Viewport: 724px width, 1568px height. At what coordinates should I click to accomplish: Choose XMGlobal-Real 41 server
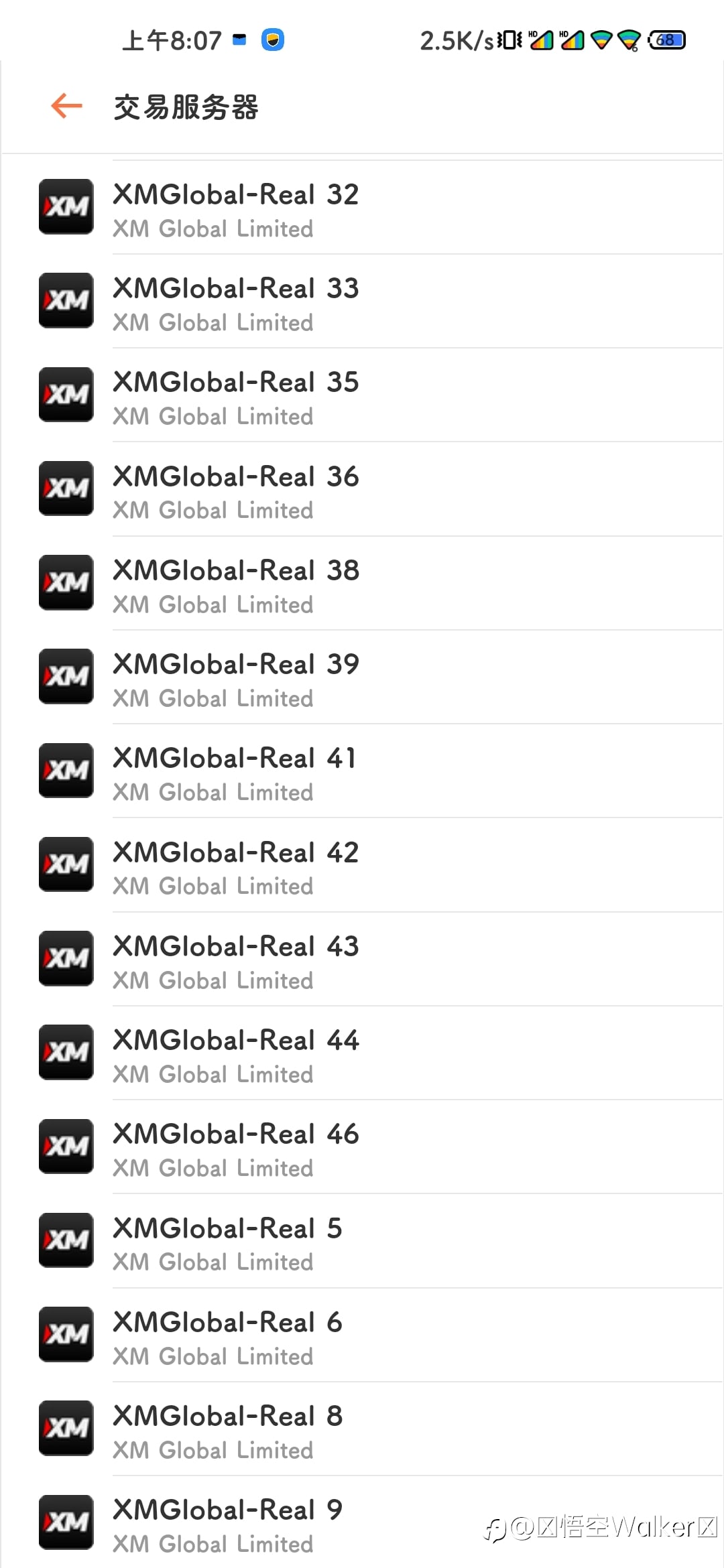[x=362, y=771]
